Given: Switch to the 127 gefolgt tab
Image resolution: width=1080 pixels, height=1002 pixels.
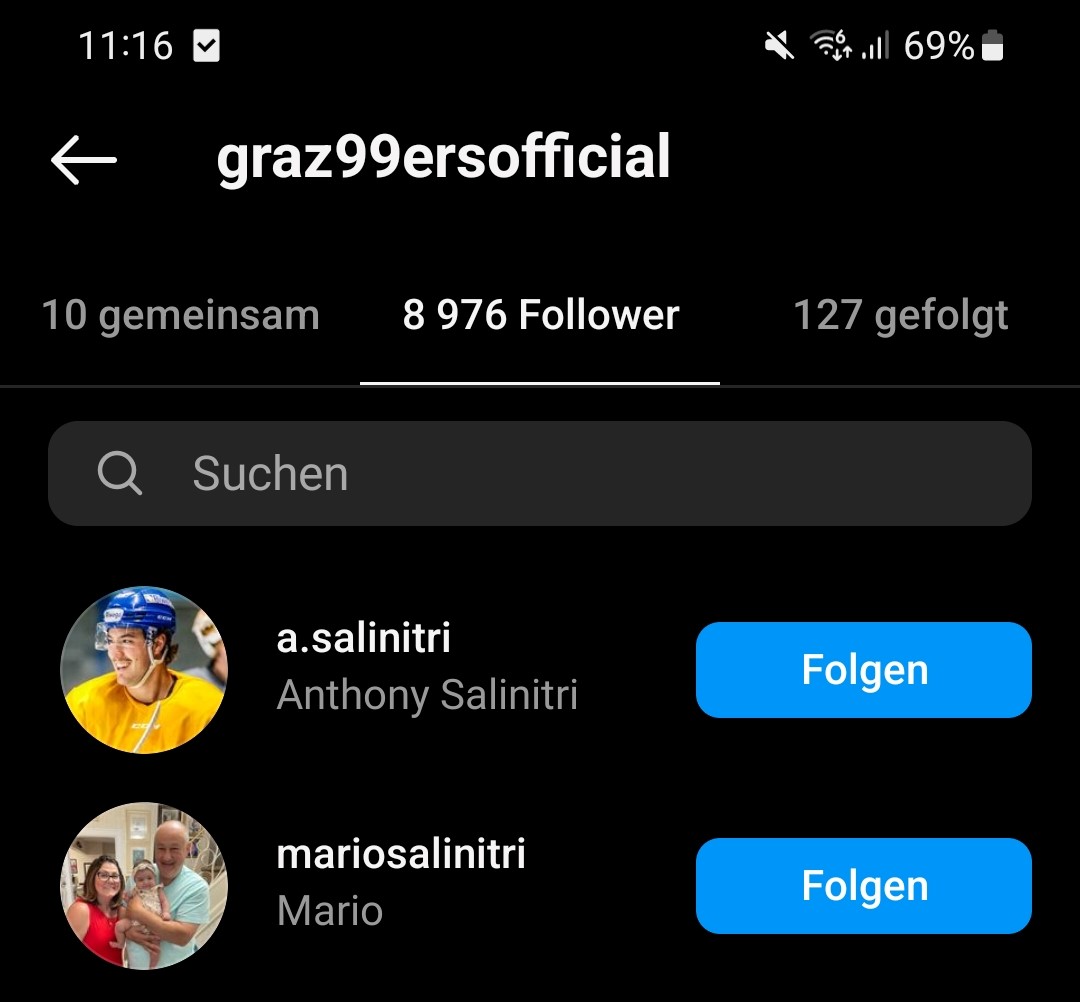Looking at the screenshot, I should [x=900, y=316].
